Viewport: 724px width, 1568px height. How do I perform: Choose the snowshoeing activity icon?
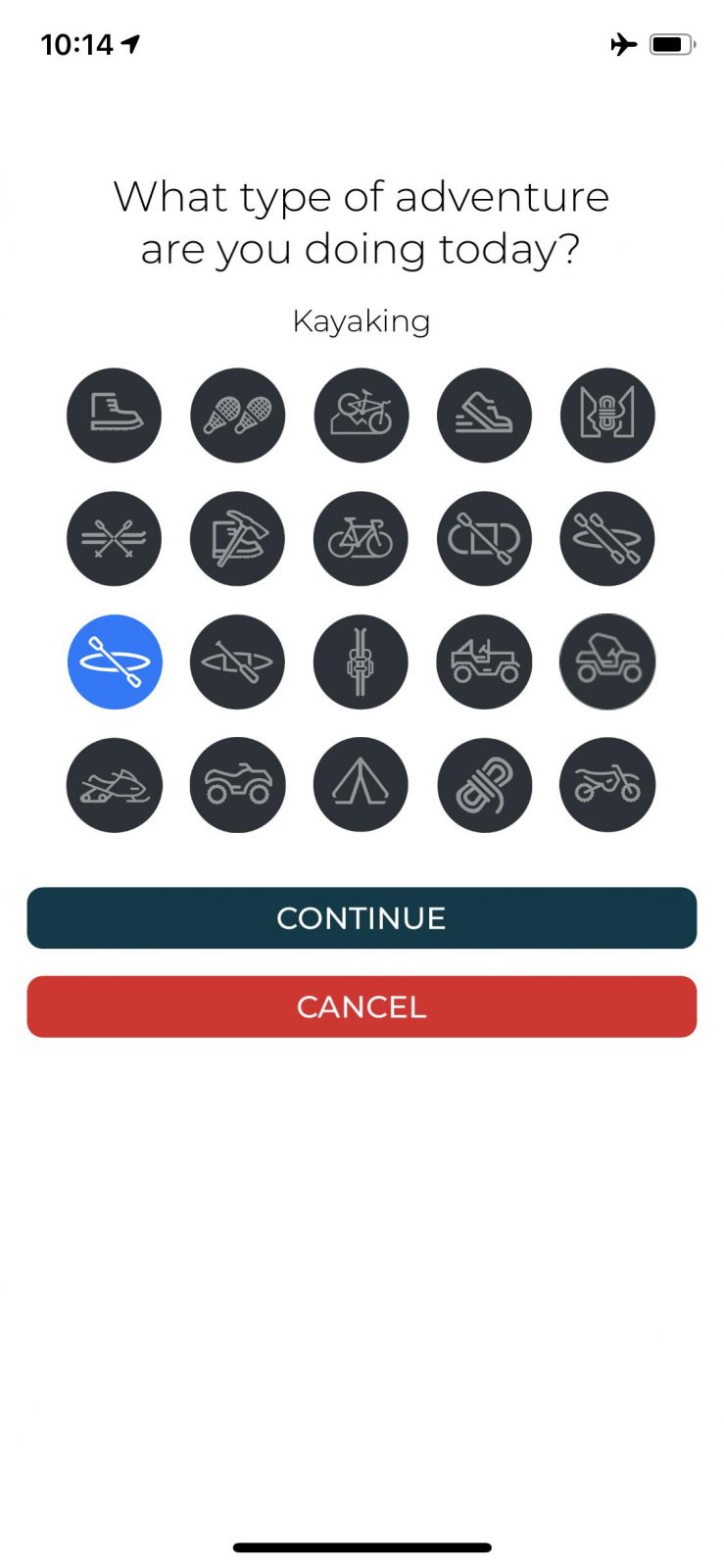click(x=238, y=416)
